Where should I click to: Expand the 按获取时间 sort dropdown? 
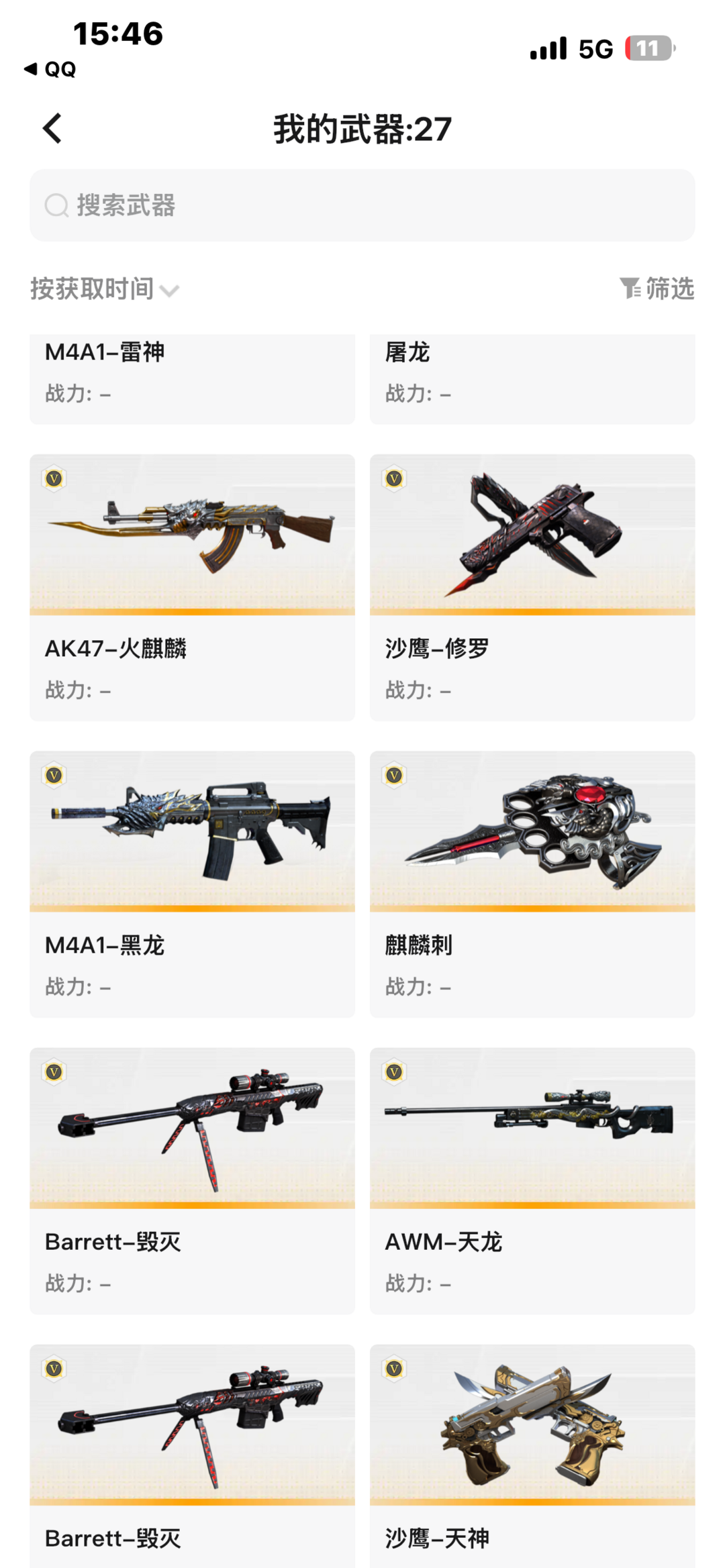(x=105, y=289)
